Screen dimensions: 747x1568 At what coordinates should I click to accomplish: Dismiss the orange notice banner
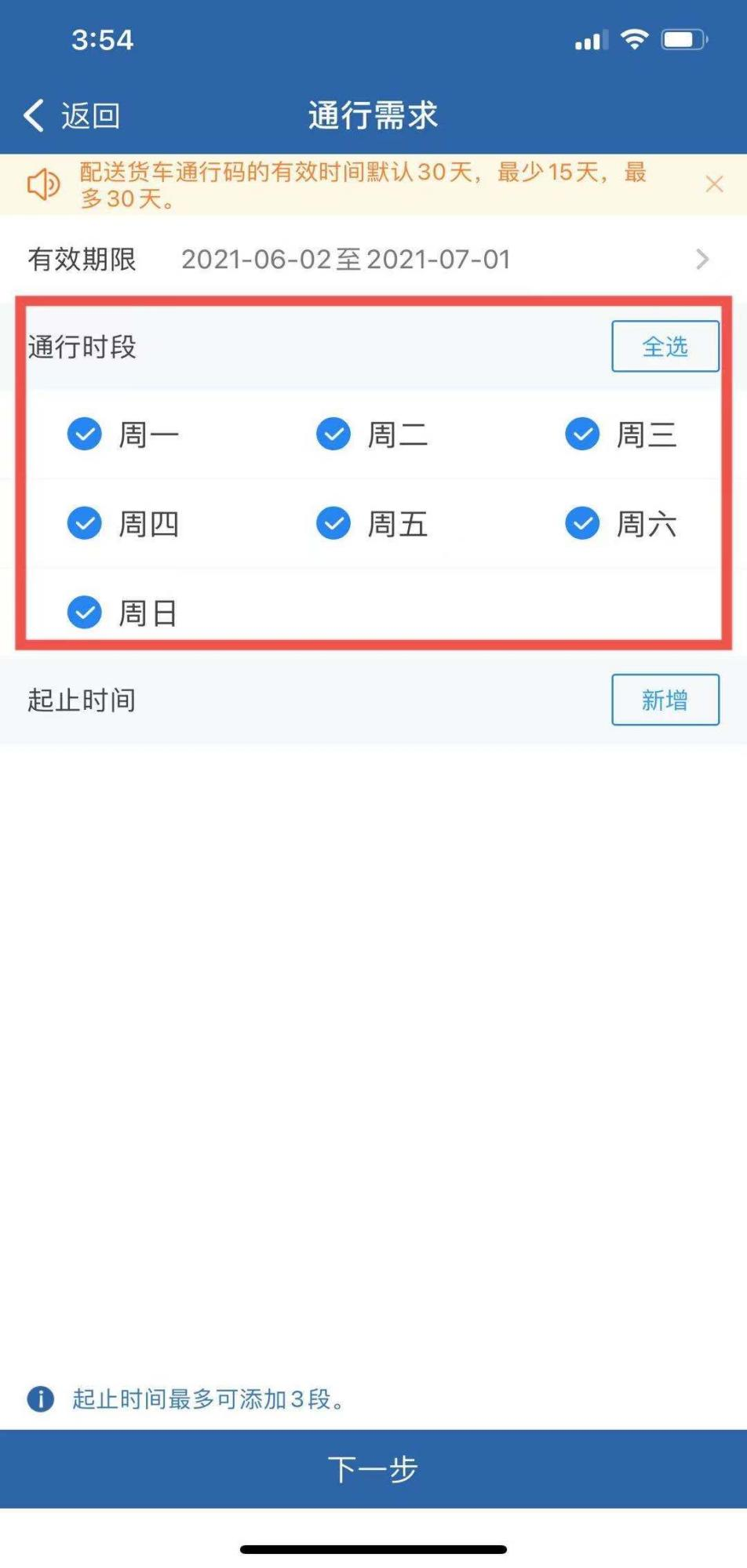tap(713, 184)
